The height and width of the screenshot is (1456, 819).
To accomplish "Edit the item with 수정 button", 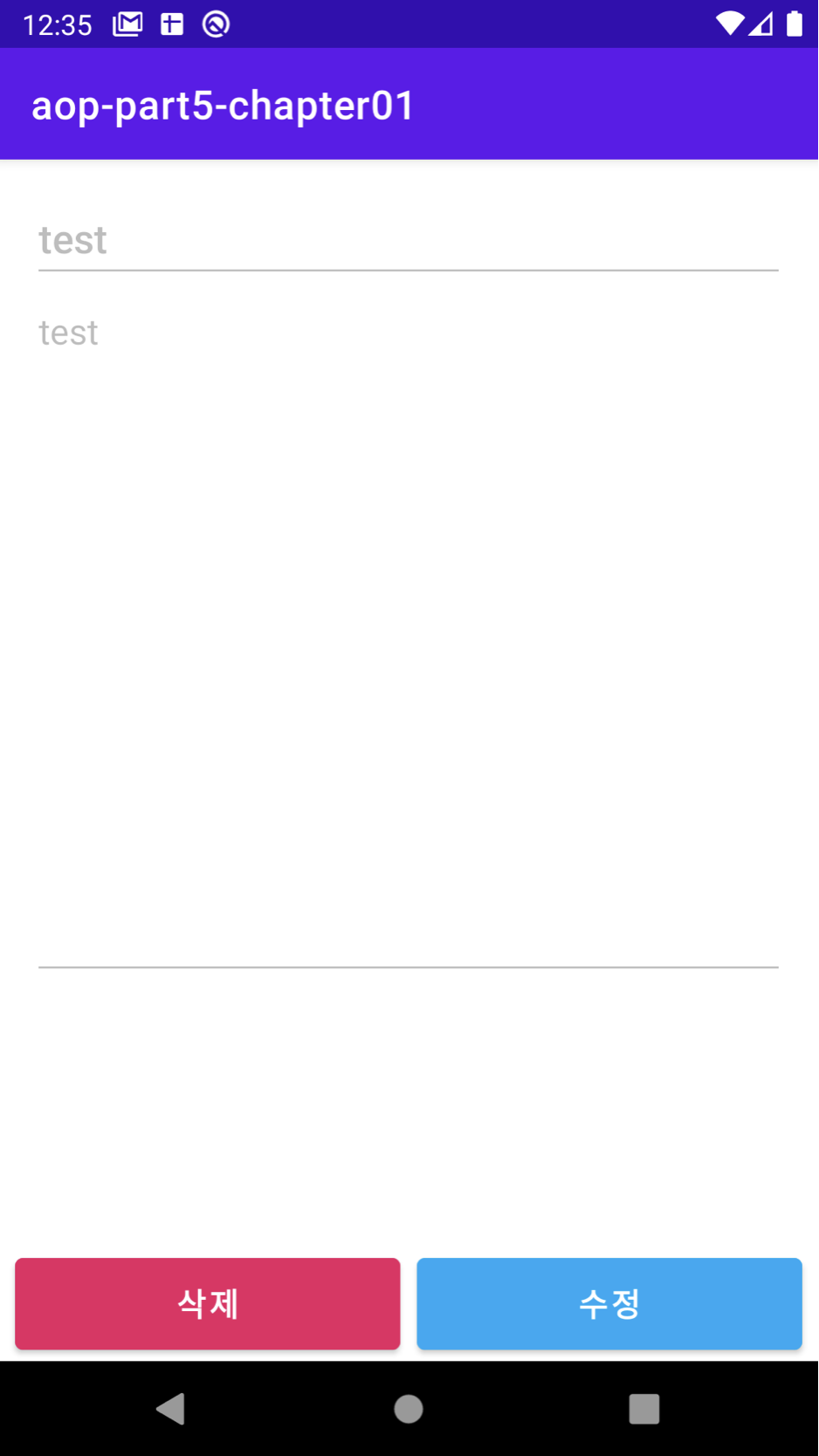I will pos(609,1303).
